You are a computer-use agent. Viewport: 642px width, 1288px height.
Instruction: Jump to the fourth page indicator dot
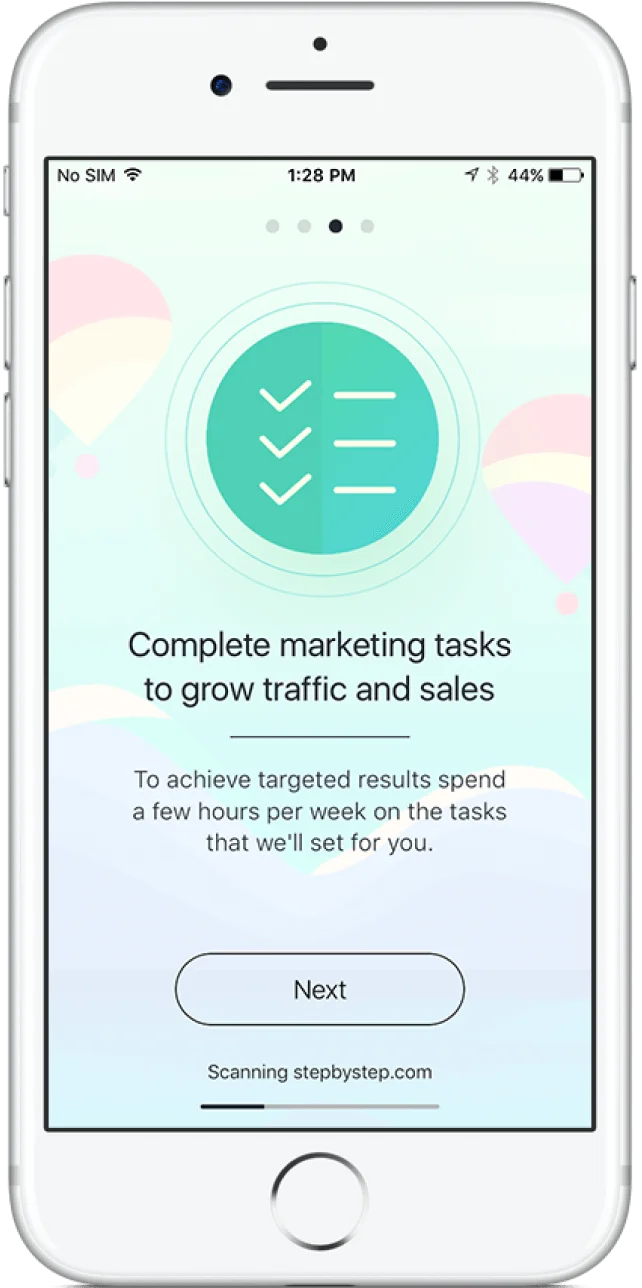367,227
